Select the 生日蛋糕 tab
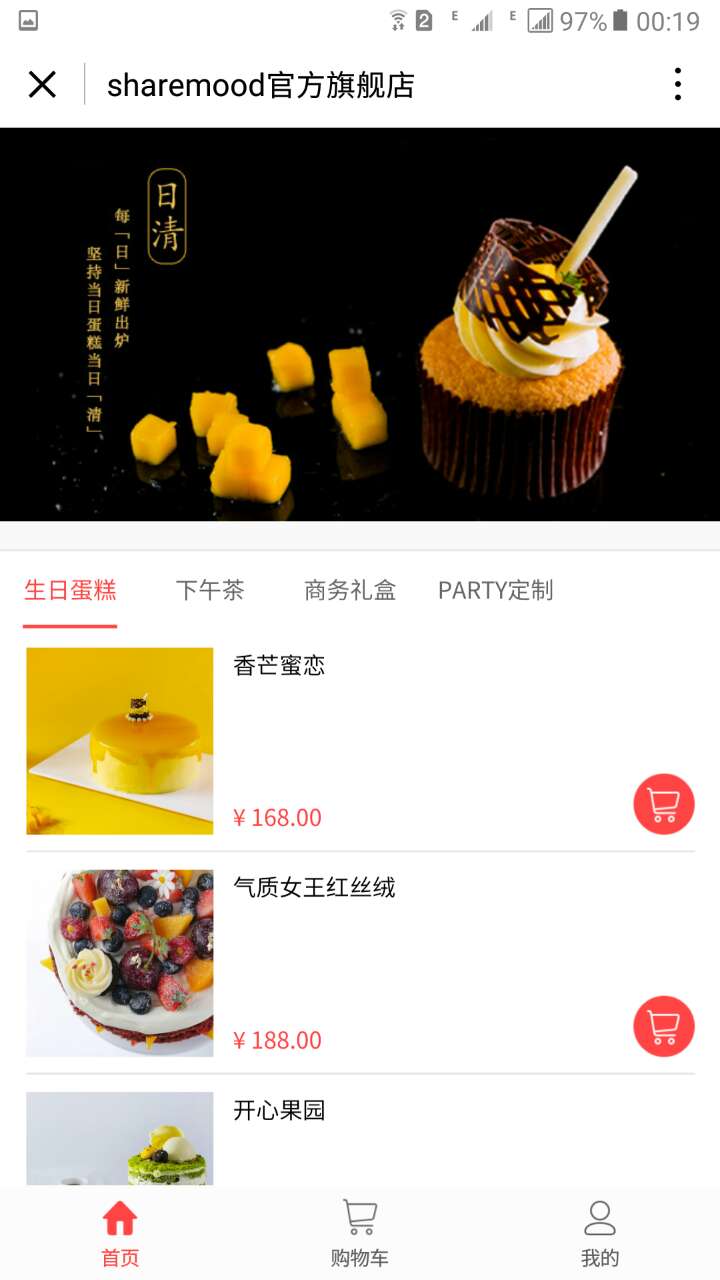 pyautogui.click(x=70, y=590)
